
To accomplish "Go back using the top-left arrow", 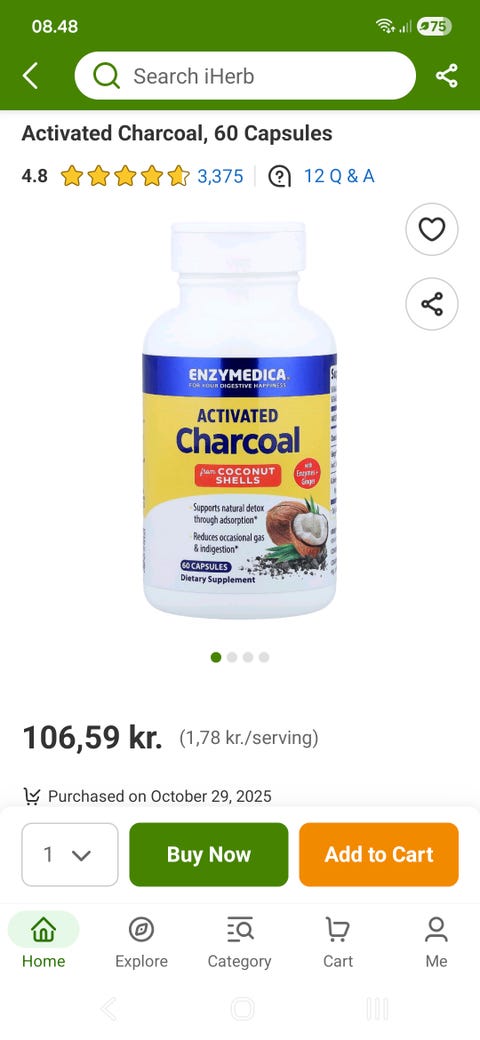I will pyautogui.click(x=30, y=76).
